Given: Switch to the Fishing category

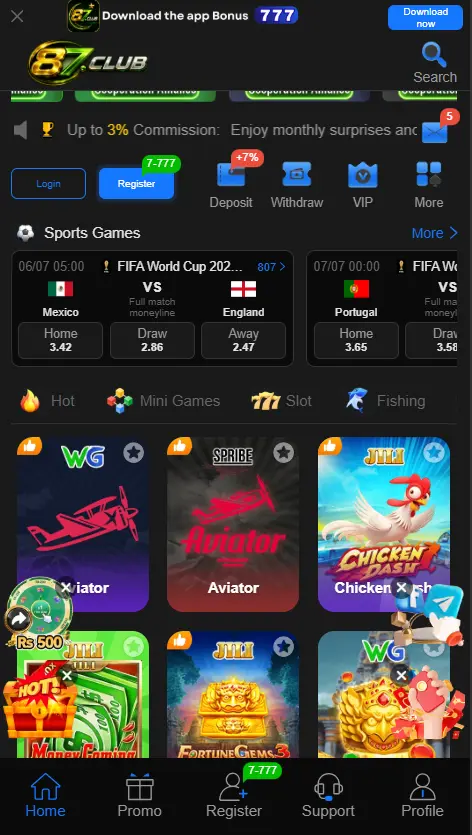Looking at the screenshot, I should coord(386,401).
